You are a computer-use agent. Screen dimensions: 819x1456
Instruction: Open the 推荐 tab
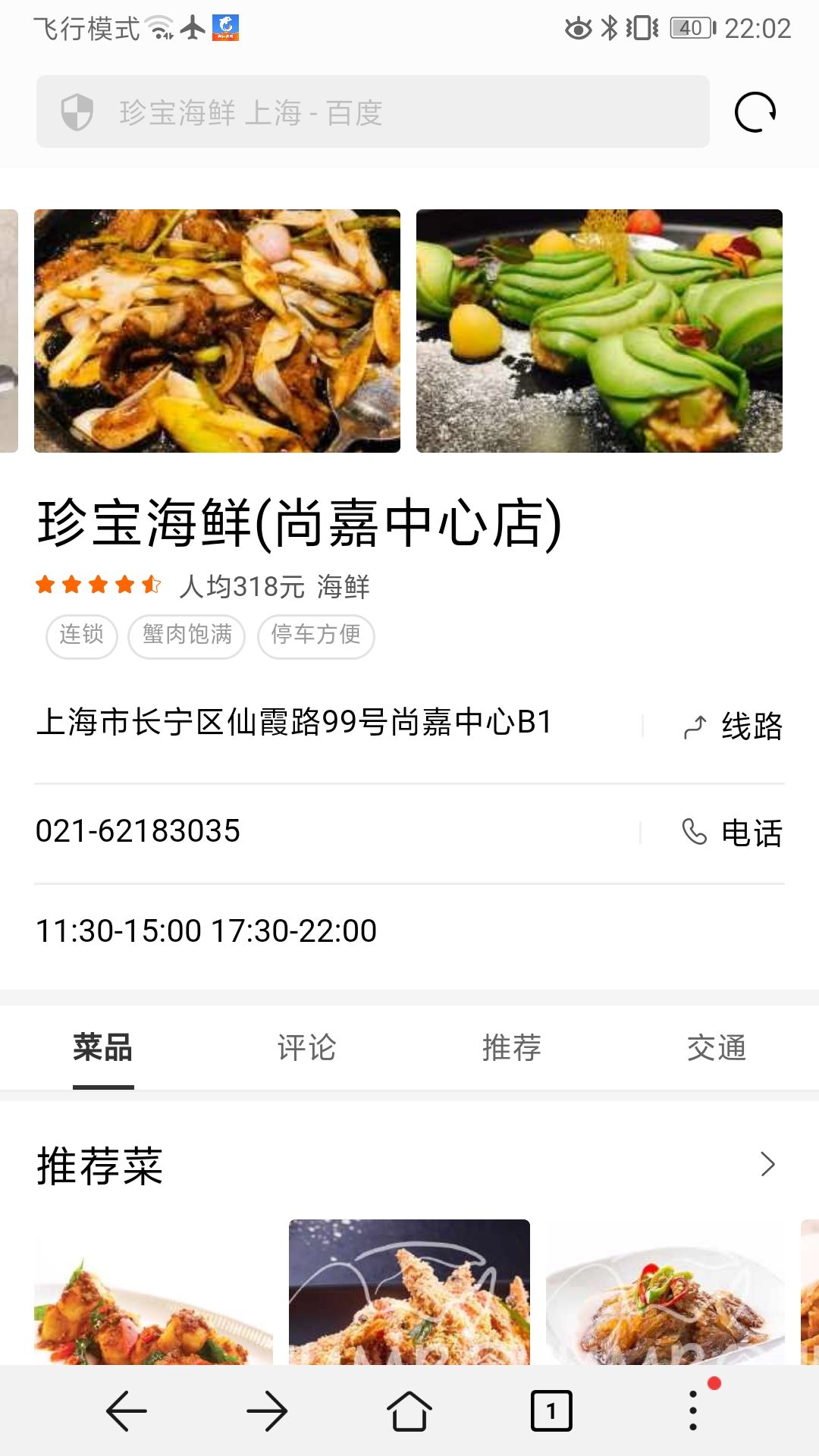coord(511,1048)
